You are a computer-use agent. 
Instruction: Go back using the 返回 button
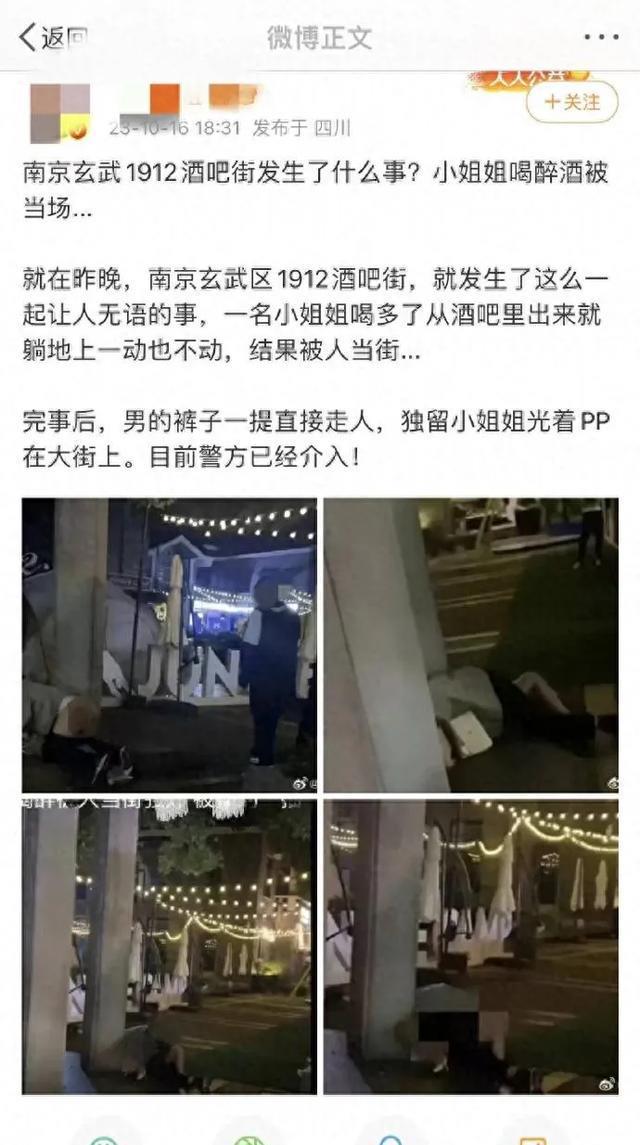tap(52, 38)
